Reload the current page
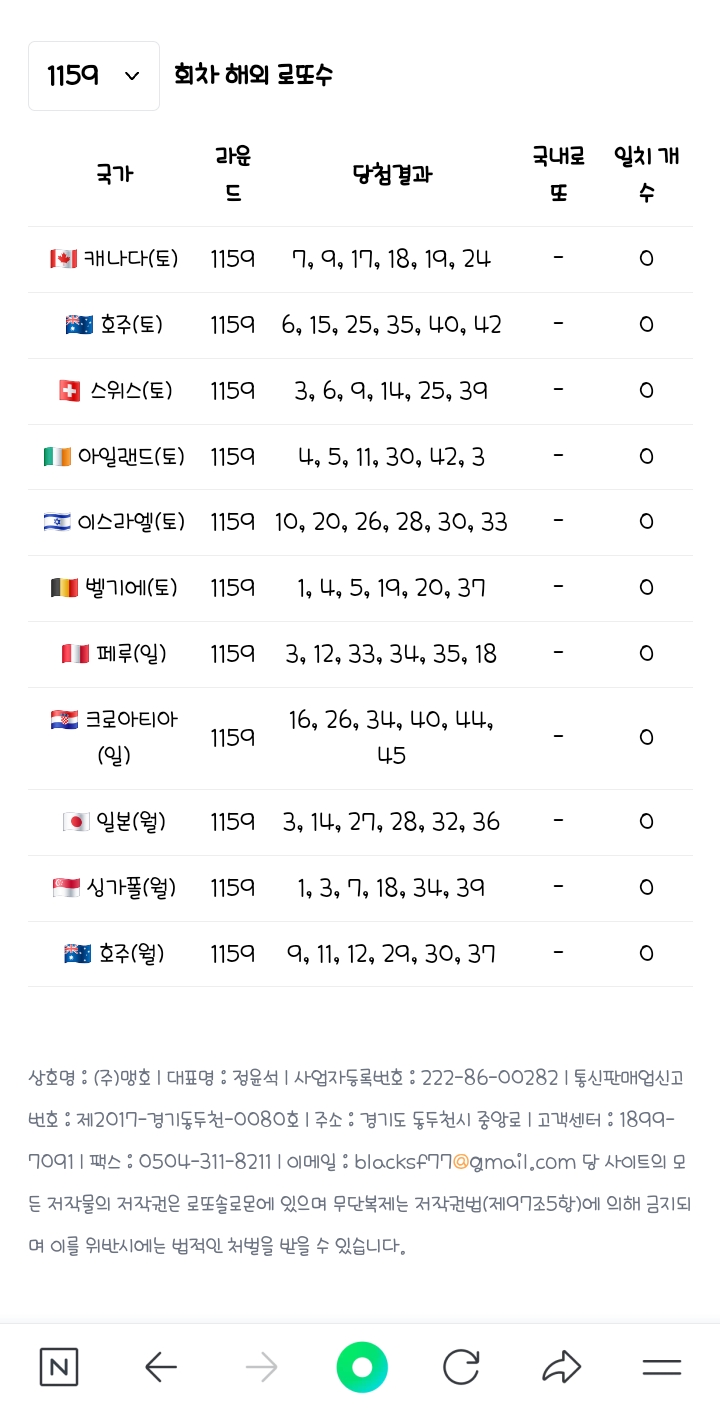 coord(461,1367)
